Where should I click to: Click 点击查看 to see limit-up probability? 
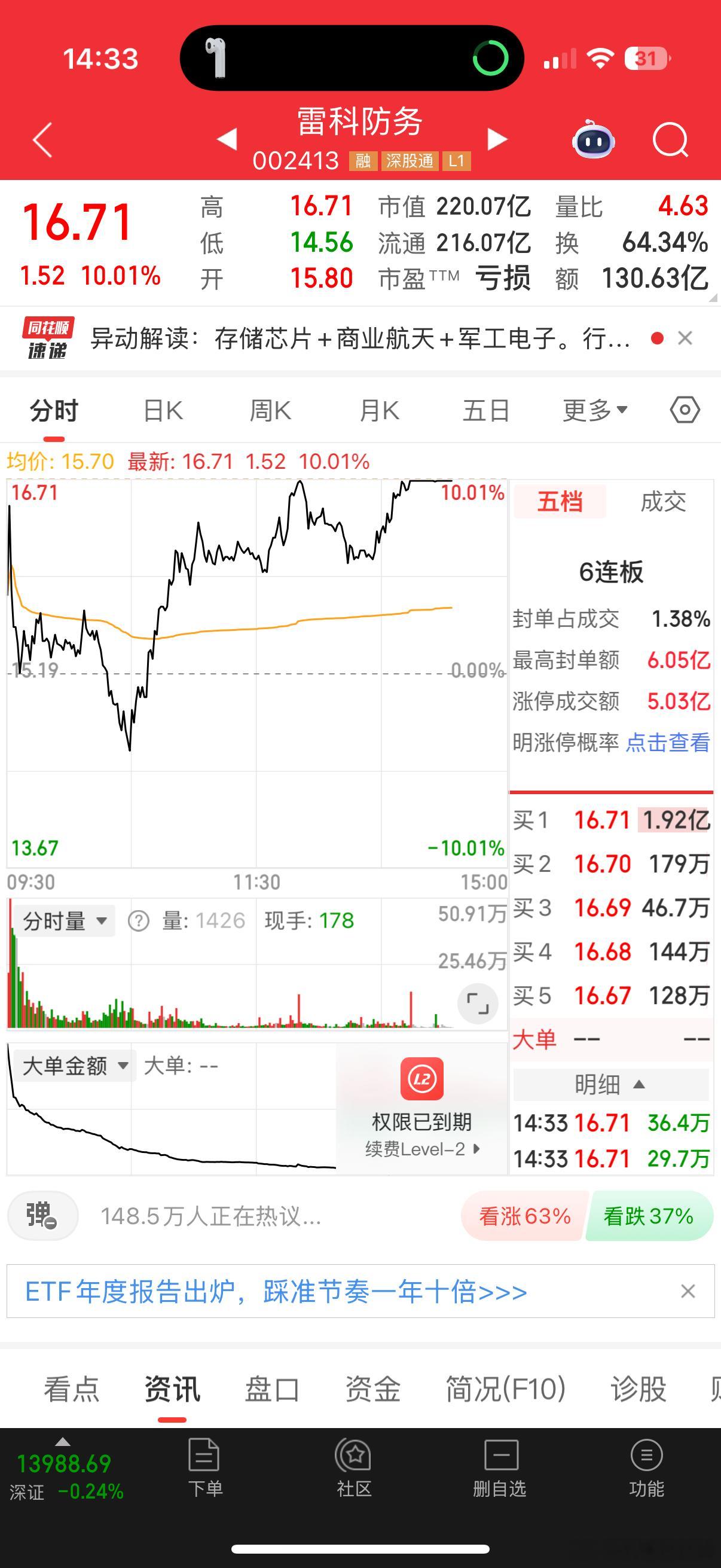point(668,743)
